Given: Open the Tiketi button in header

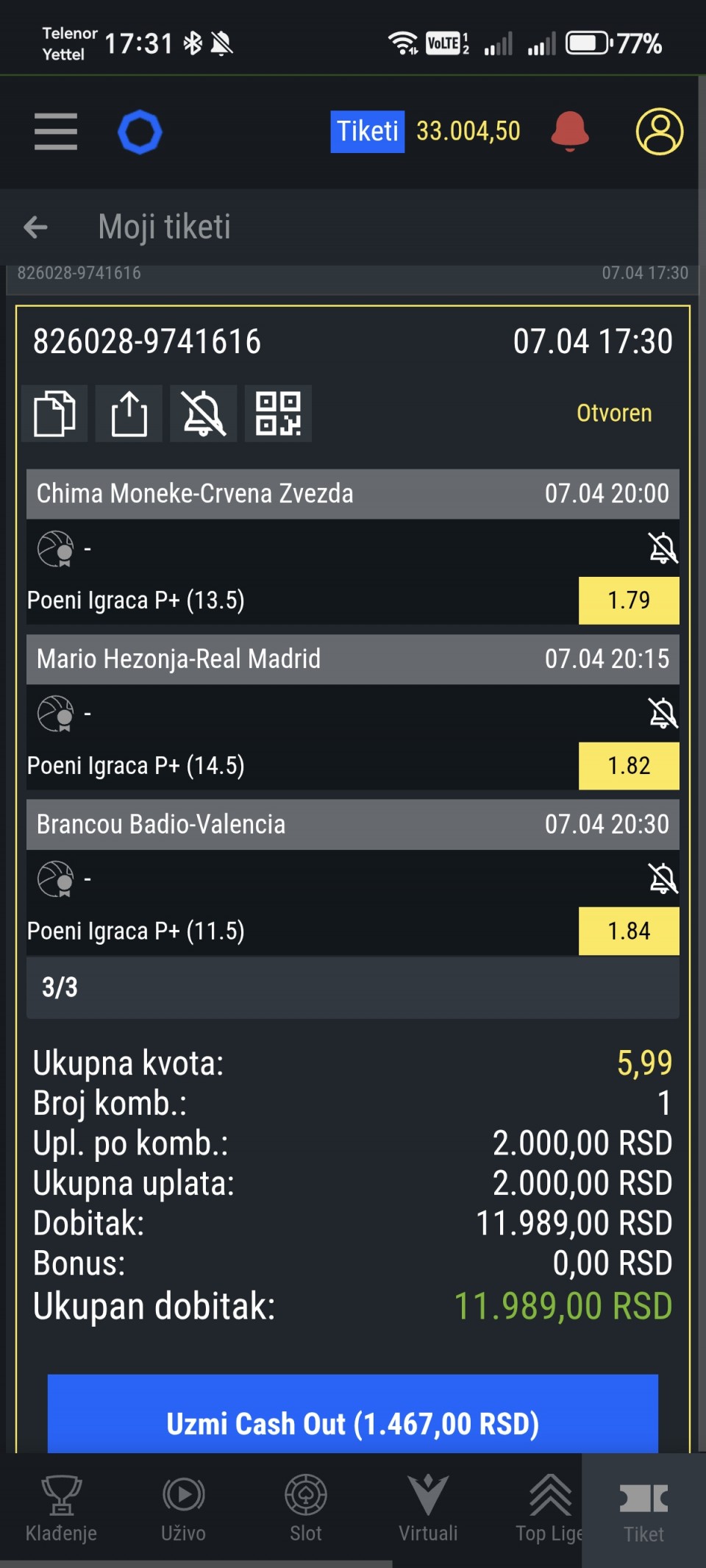Looking at the screenshot, I should pyautogui.click(x=367, y=132).
